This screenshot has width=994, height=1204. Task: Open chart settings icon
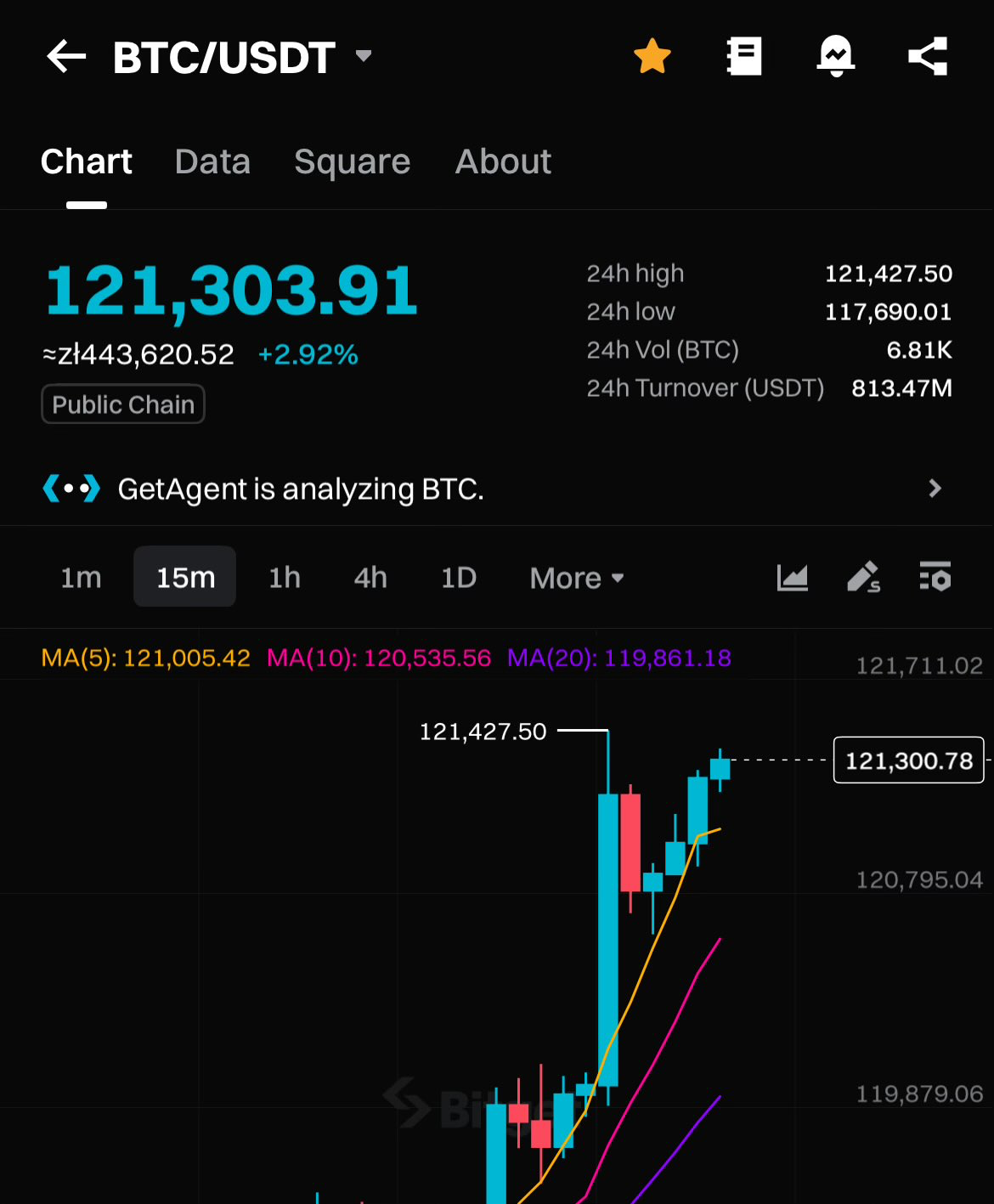[935, 577]
